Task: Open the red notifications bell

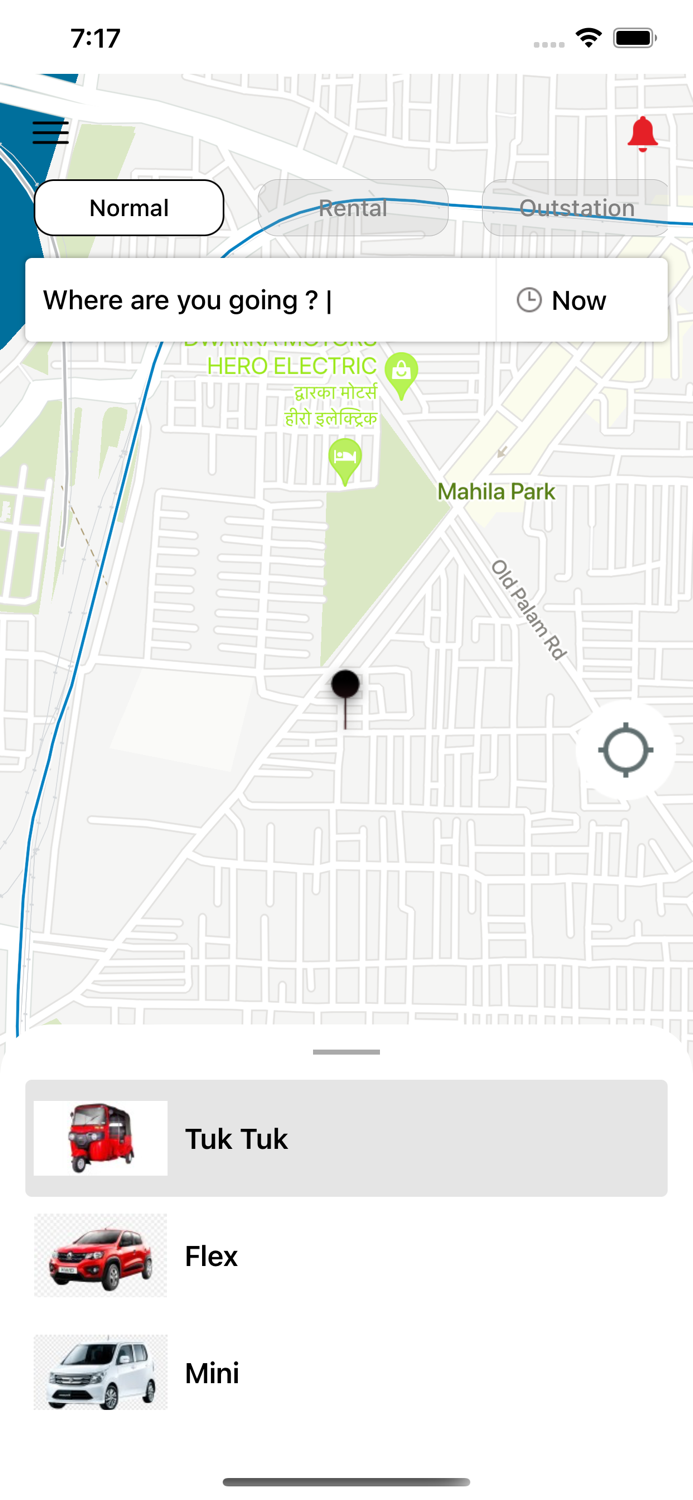Action: click(642, 134)
